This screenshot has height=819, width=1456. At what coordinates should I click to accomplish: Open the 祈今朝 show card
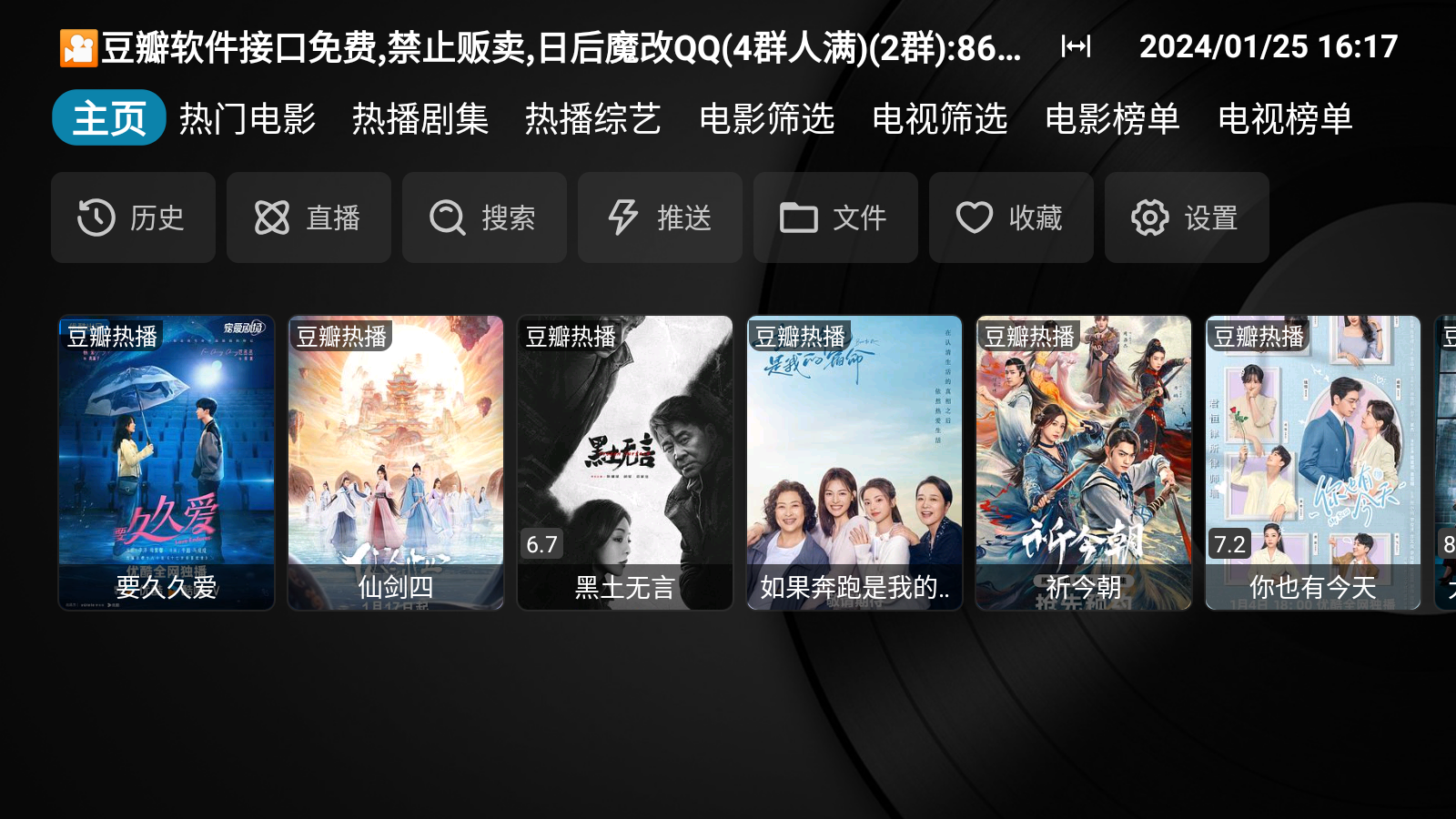[1084, 462]
